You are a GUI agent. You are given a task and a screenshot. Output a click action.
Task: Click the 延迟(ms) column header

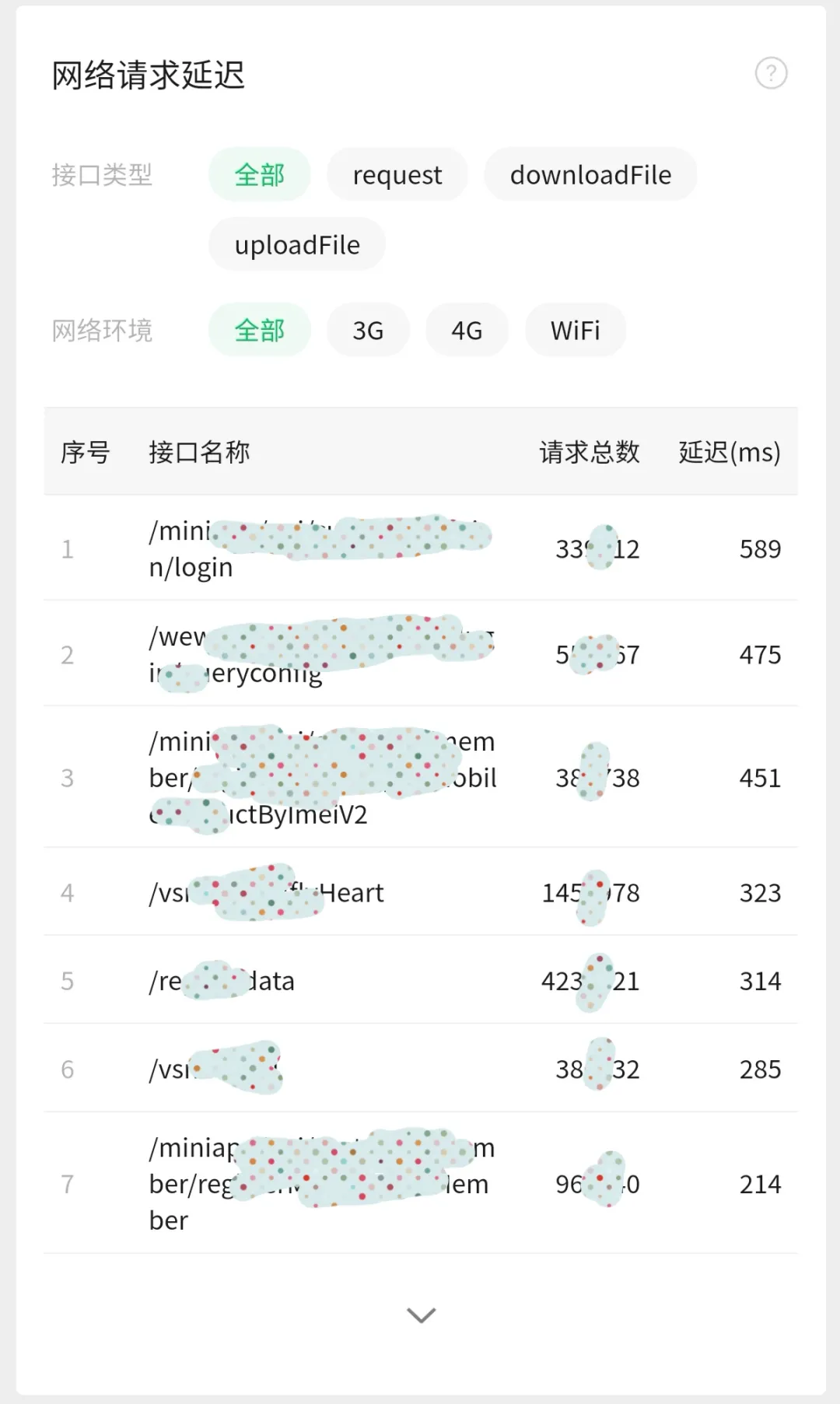pos(729,453)
